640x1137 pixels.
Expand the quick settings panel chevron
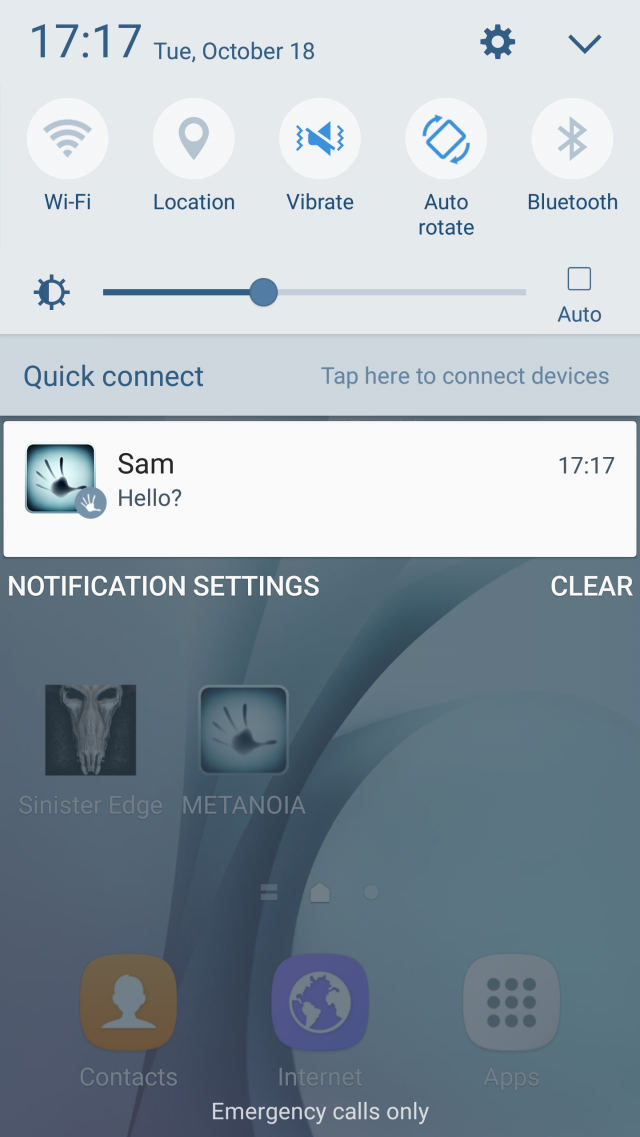tap(584, 43)
